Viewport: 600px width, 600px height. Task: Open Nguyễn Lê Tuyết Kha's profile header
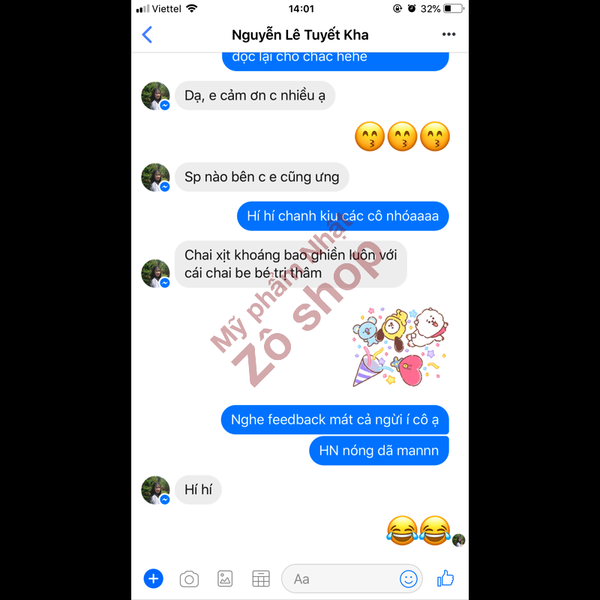tap(299, 35)
